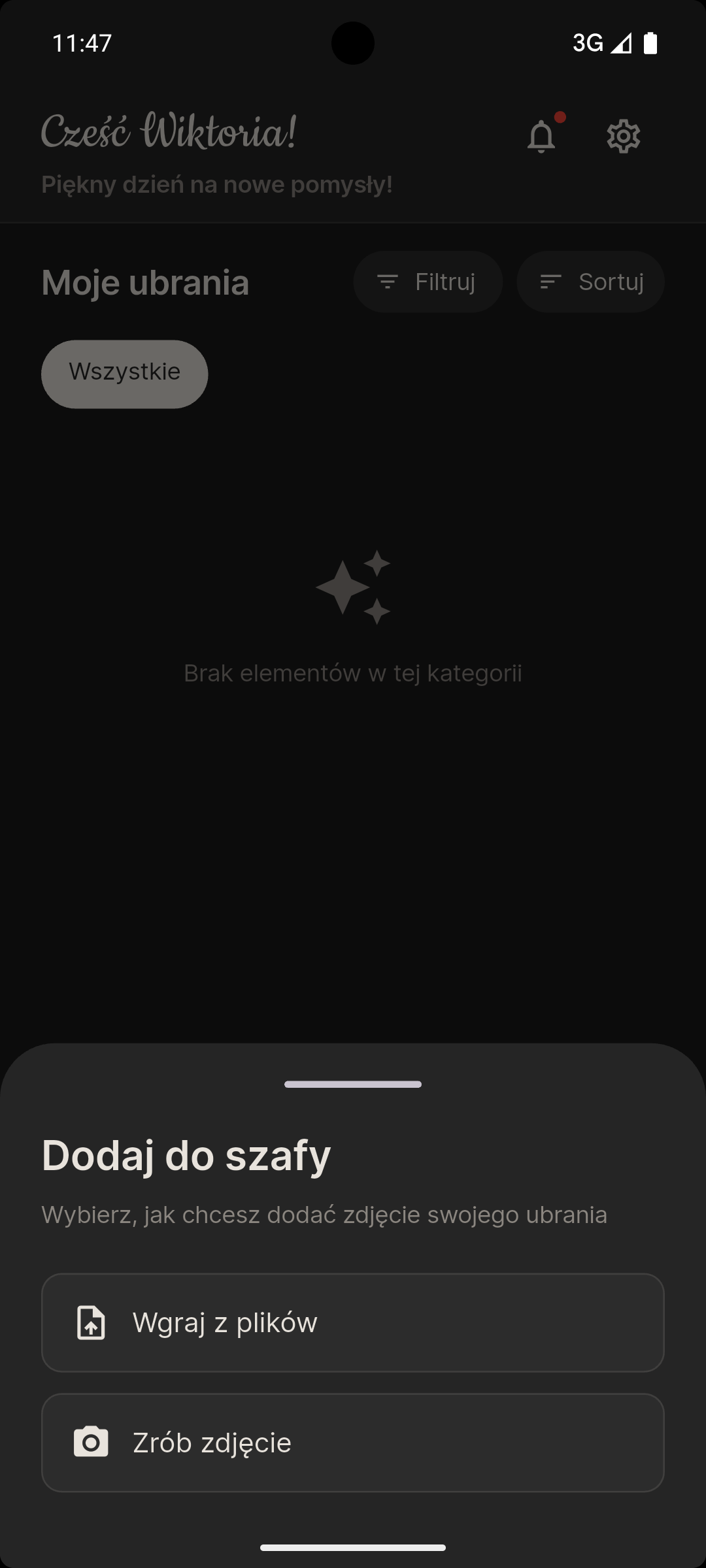Select the camera icon beside Zrób zdjęcie
706x1568 pixels.
coord(92,1443)
